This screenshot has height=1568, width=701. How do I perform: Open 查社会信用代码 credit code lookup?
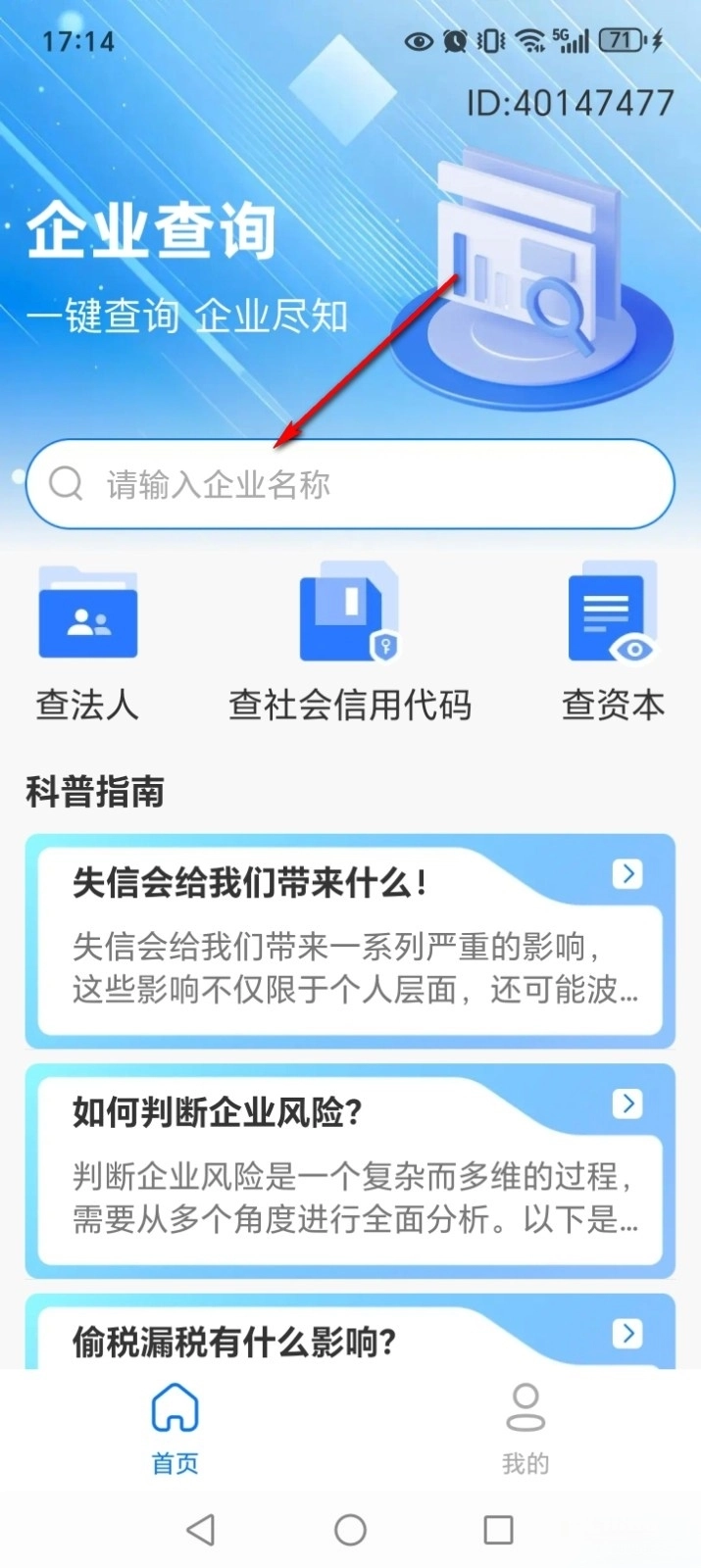click(349, 643)
